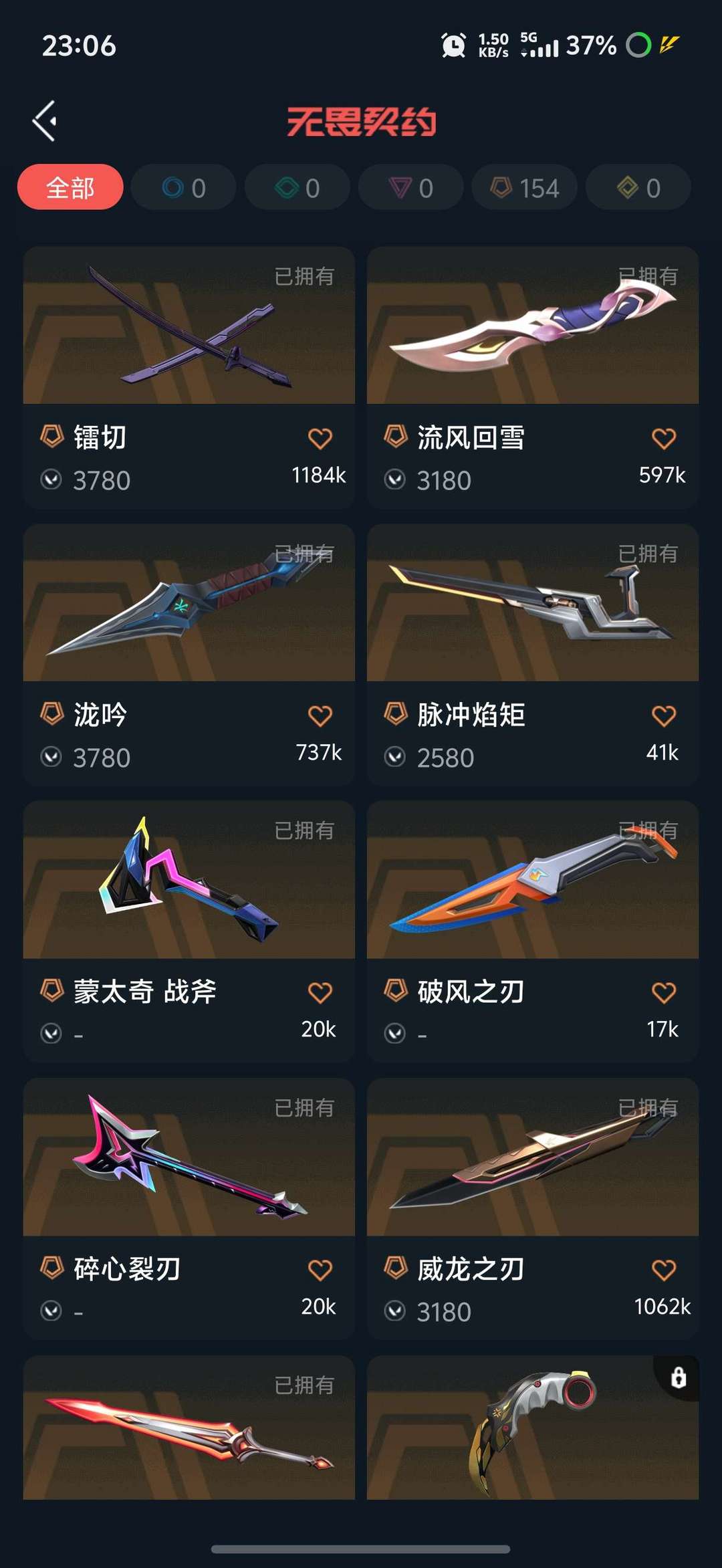Like the 破风之刃 skin
722x1568 pixels.
click(663, 993)
